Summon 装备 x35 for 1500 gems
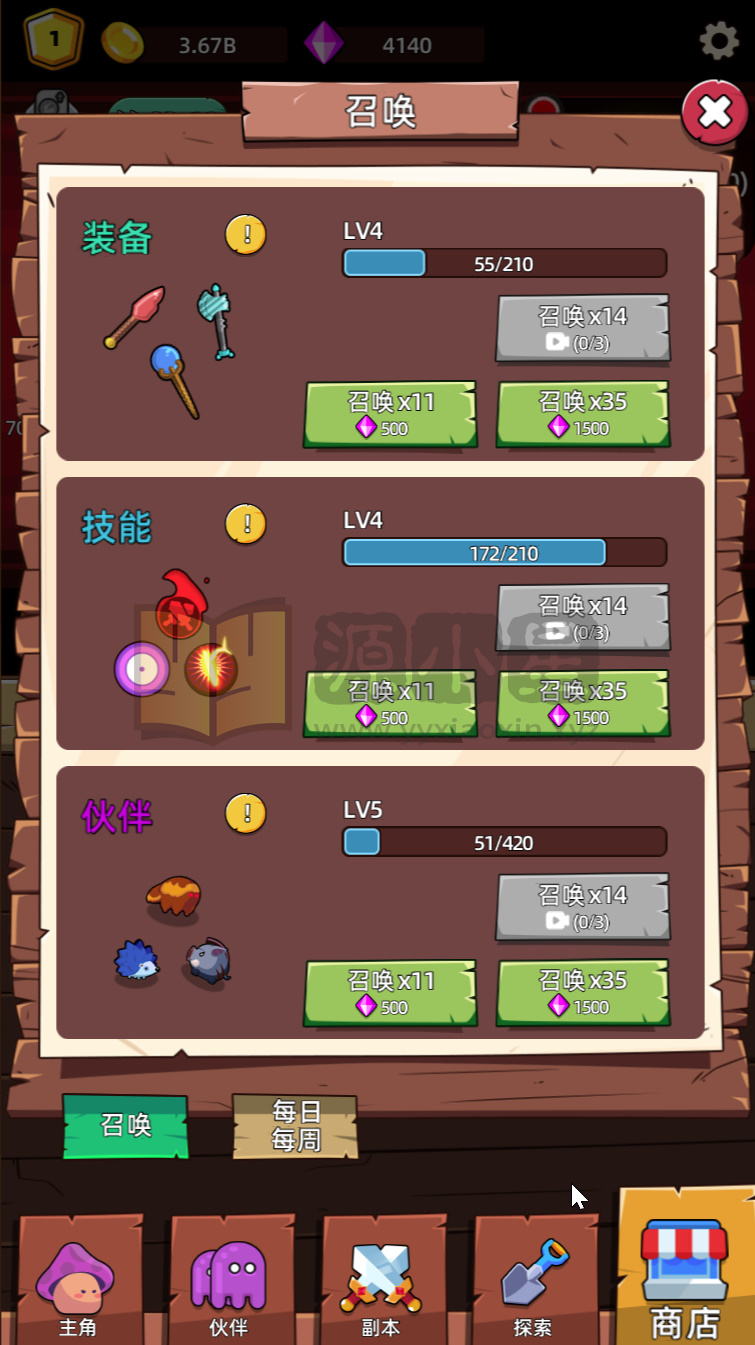This screenshot has width=755, height=1345. [582, 414]
